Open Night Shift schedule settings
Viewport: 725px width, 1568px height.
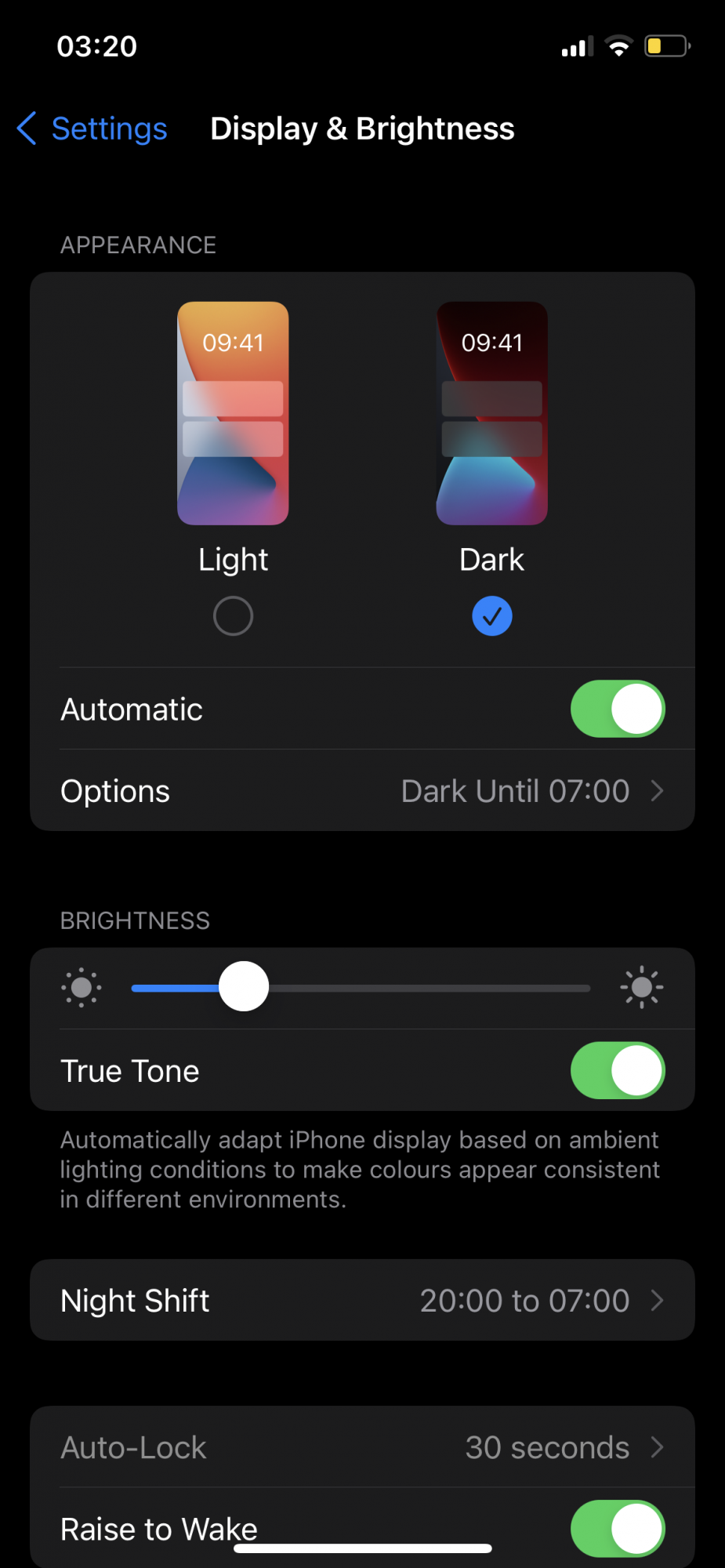(362, 1301)
